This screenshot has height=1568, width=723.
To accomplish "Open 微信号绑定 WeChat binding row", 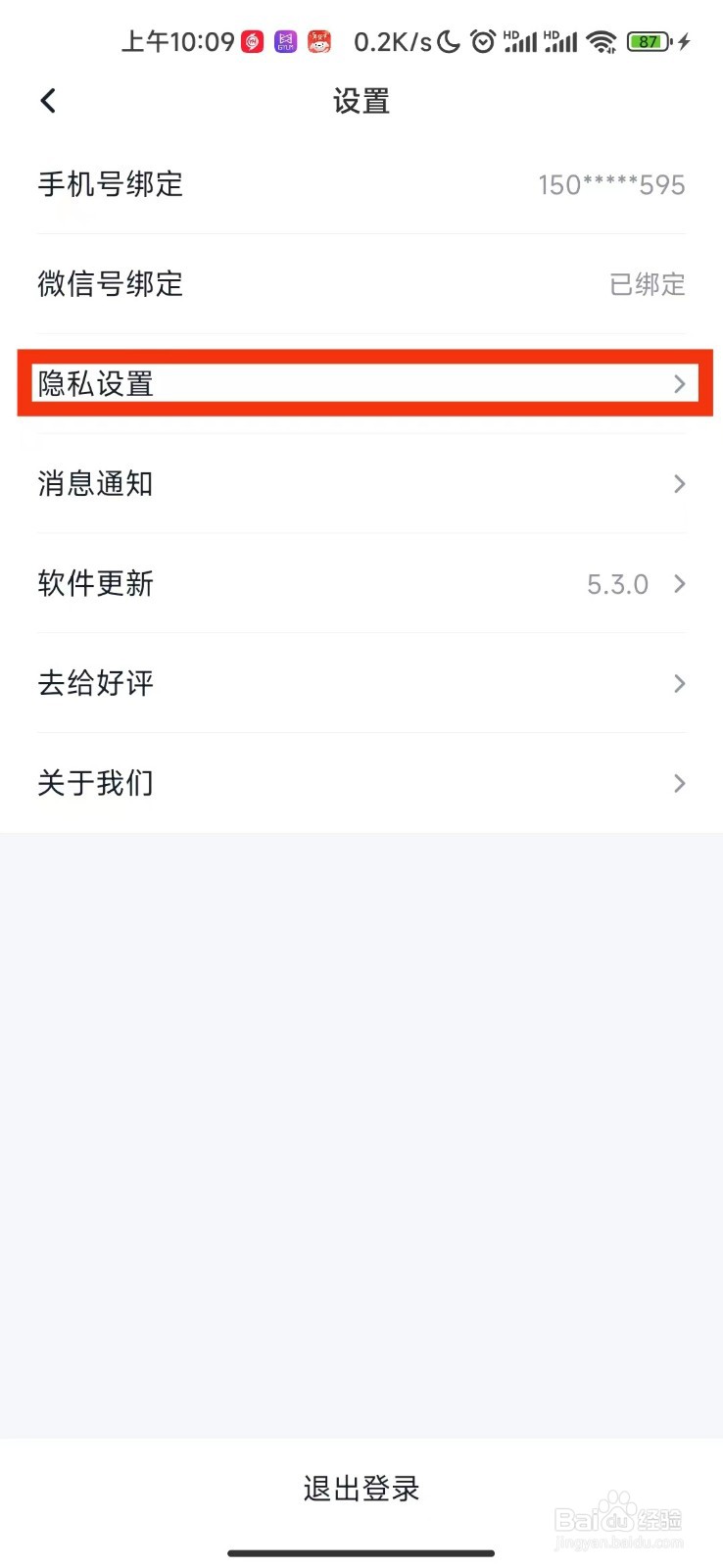I will pos(361,284).
